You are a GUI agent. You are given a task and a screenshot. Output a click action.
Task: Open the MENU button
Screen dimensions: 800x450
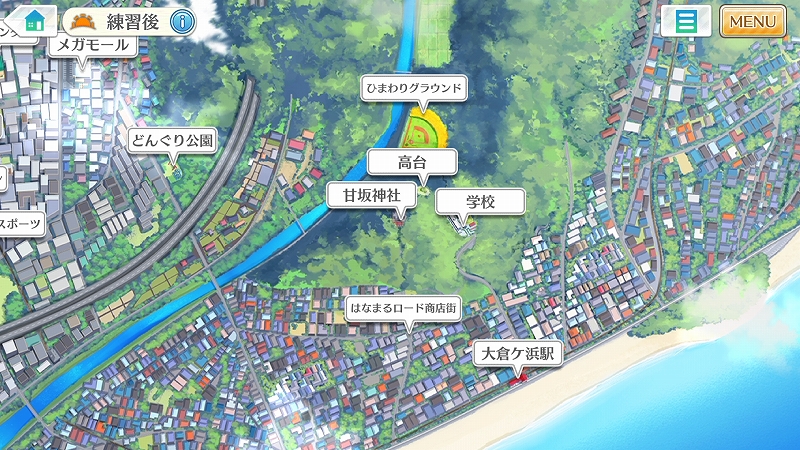click(x=753, y=21)
